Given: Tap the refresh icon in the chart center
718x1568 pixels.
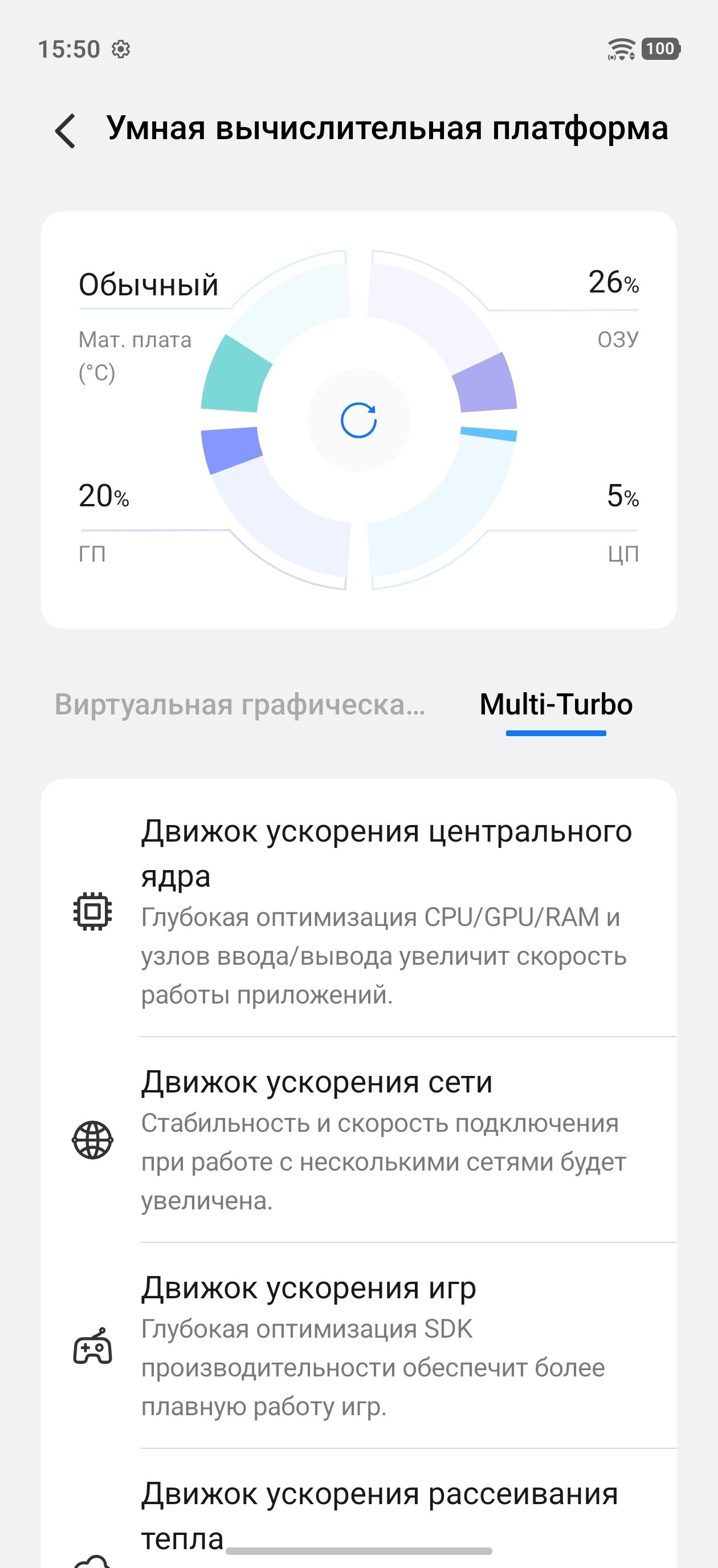Looking at the screenshot, I should (358, 420).
